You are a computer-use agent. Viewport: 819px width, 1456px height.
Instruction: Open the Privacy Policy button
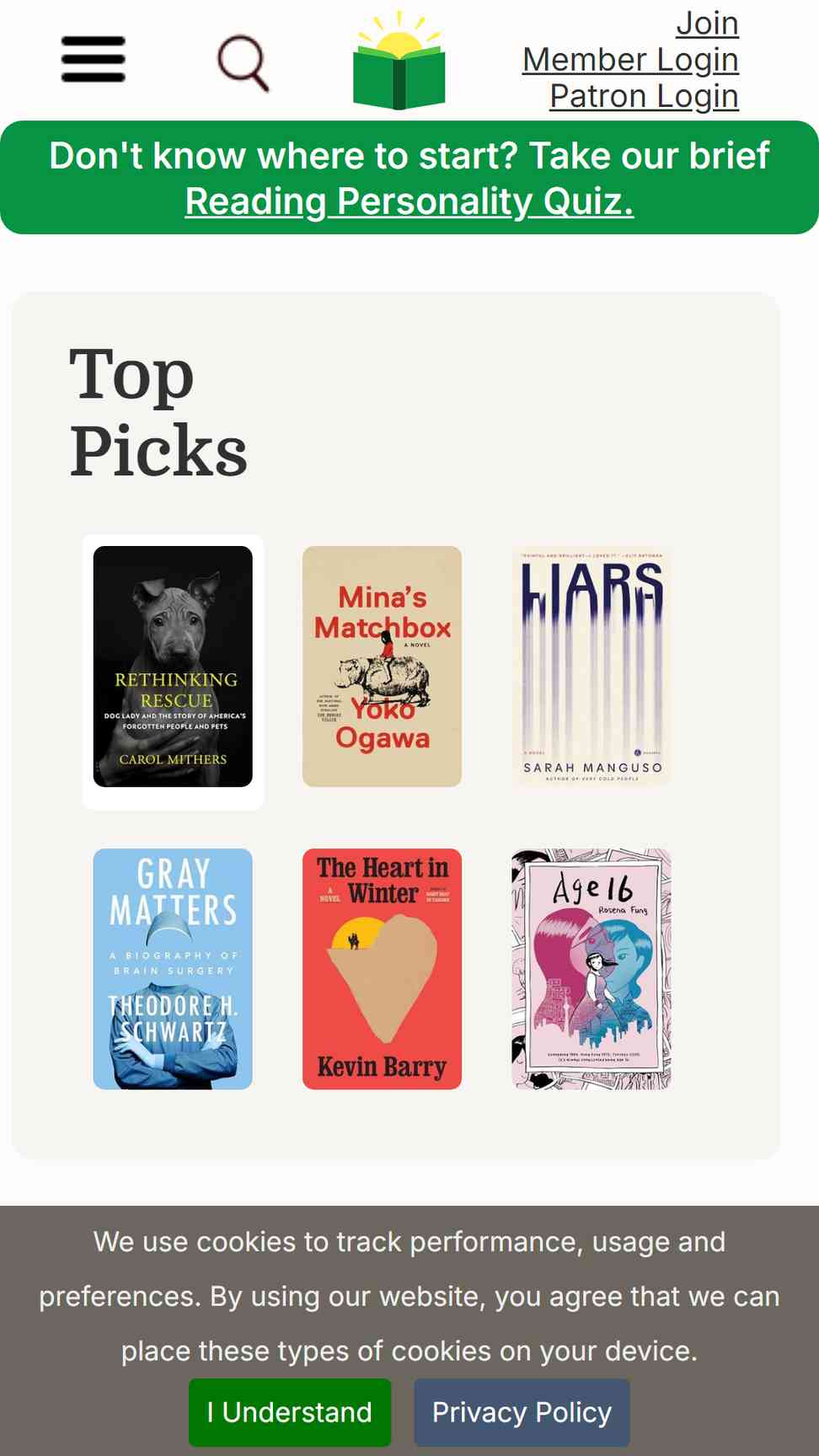click(x=522, y=1412)
